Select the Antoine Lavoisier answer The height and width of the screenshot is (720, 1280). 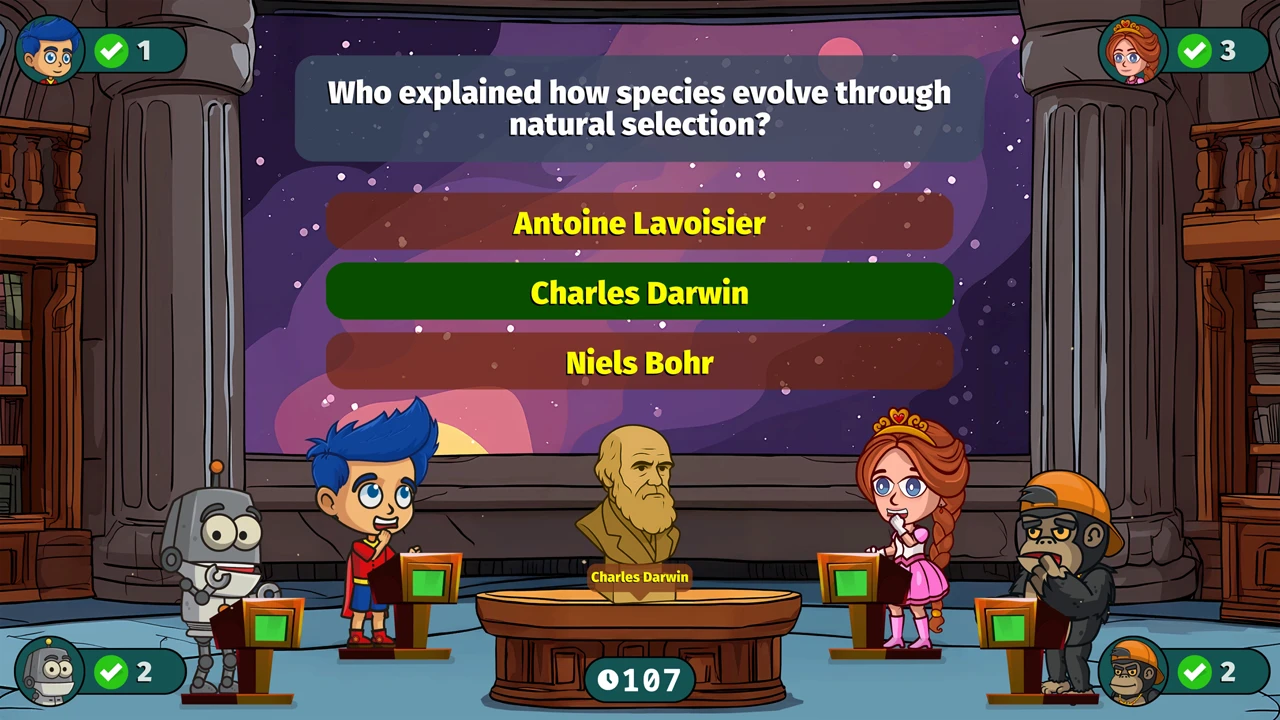pyautogui.click(x=639, y=222)
